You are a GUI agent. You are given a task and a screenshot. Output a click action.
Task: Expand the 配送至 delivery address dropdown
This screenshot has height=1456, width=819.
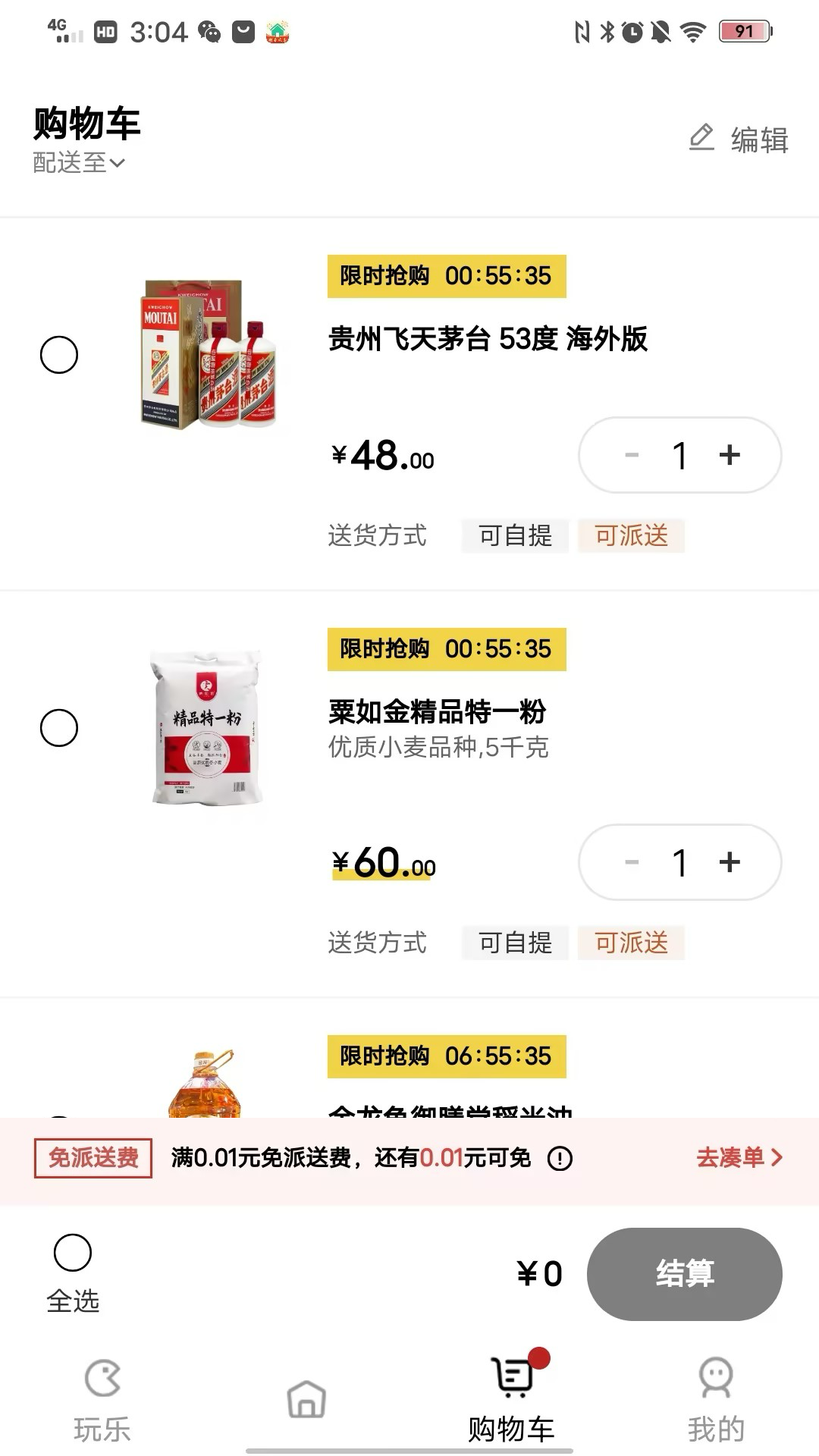point(79,163)
